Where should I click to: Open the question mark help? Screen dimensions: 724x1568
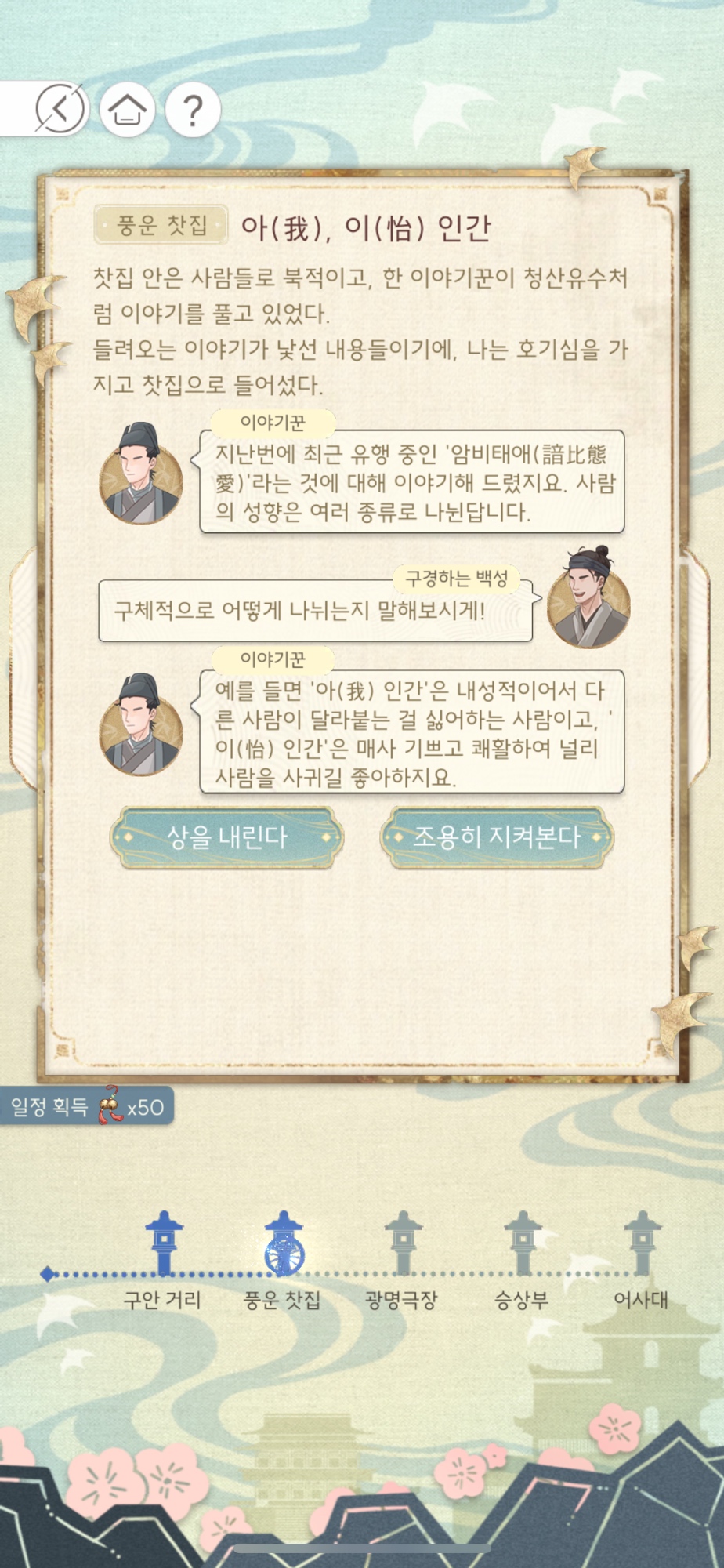coord(193,110)
